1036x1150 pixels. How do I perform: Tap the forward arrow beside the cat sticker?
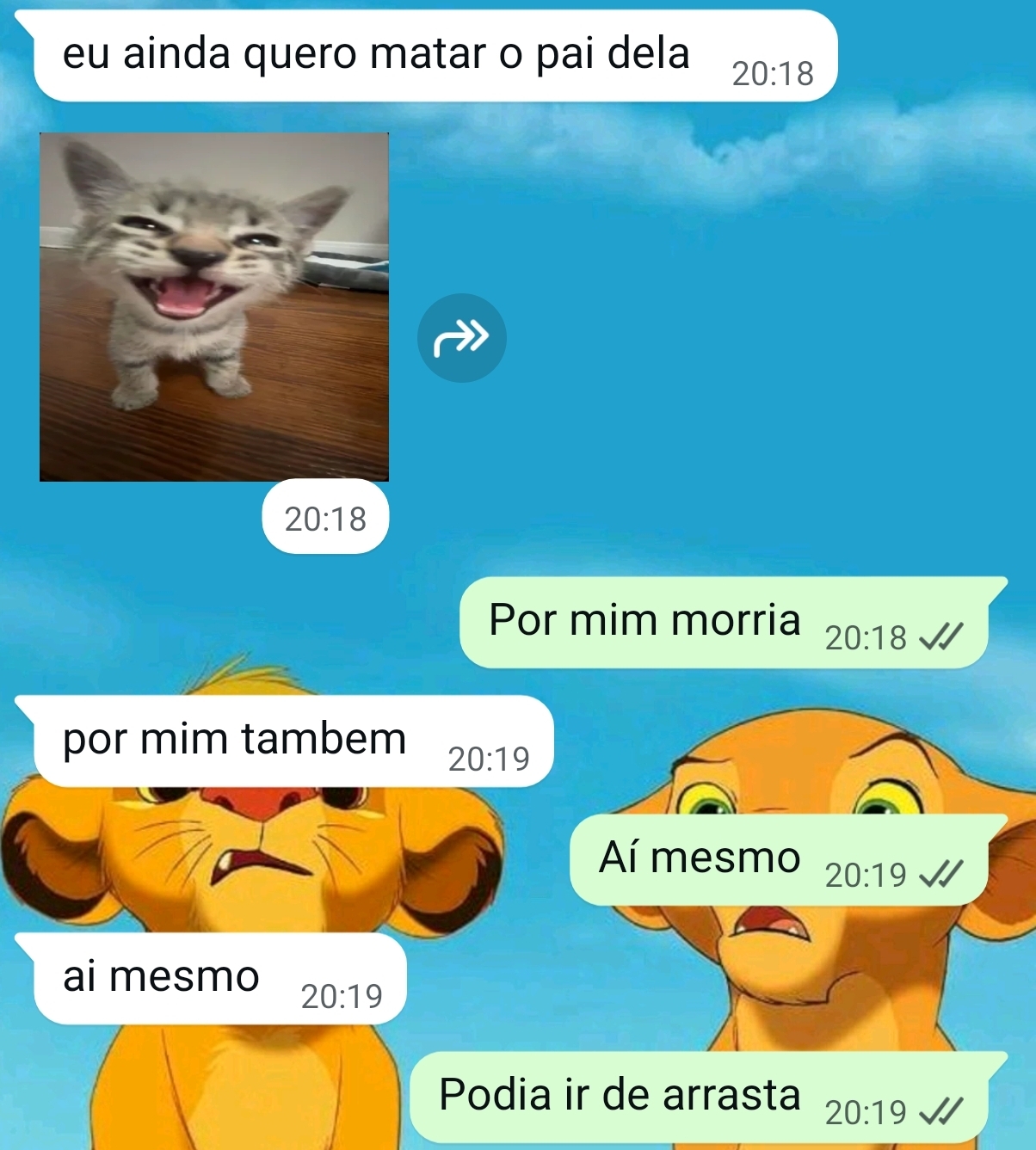tap(462, 338)
